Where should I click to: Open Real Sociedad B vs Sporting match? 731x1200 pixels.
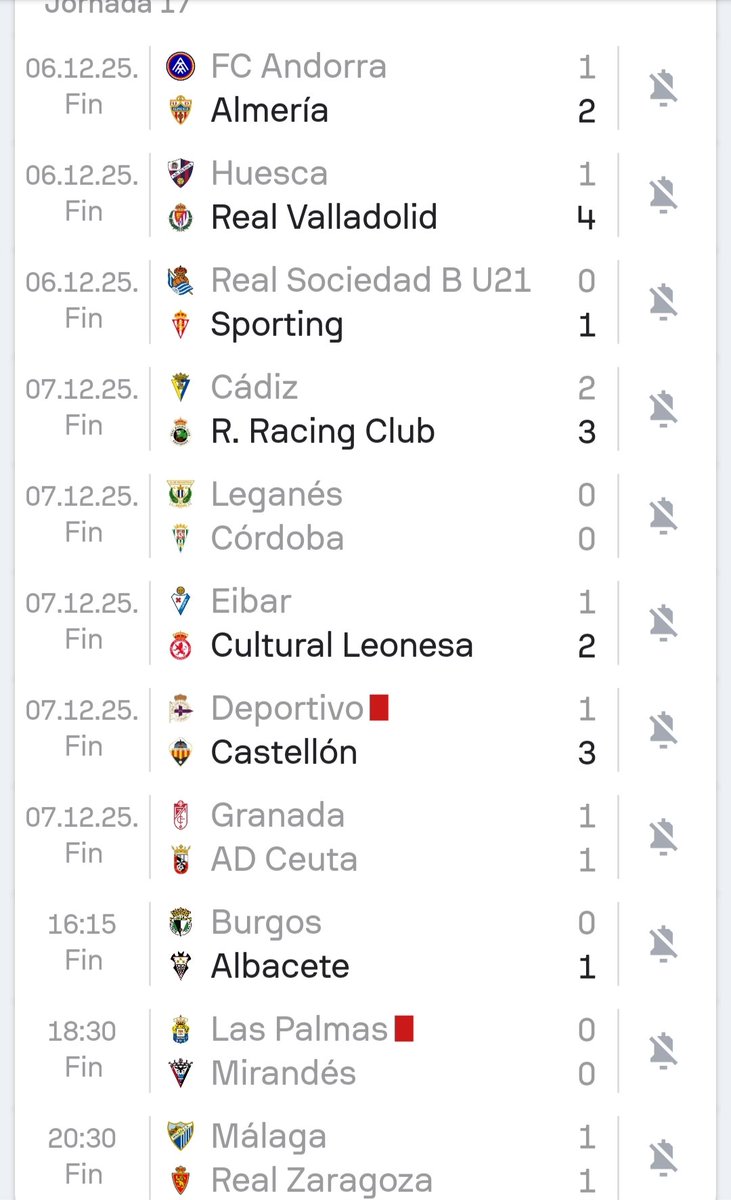(380, 302)
